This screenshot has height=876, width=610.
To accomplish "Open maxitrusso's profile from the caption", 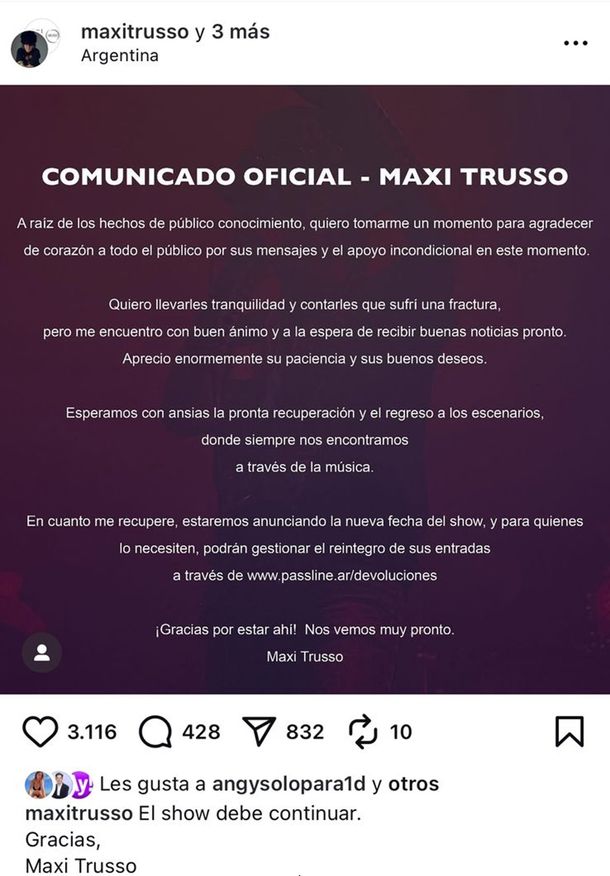I will (x=78, y=813).
